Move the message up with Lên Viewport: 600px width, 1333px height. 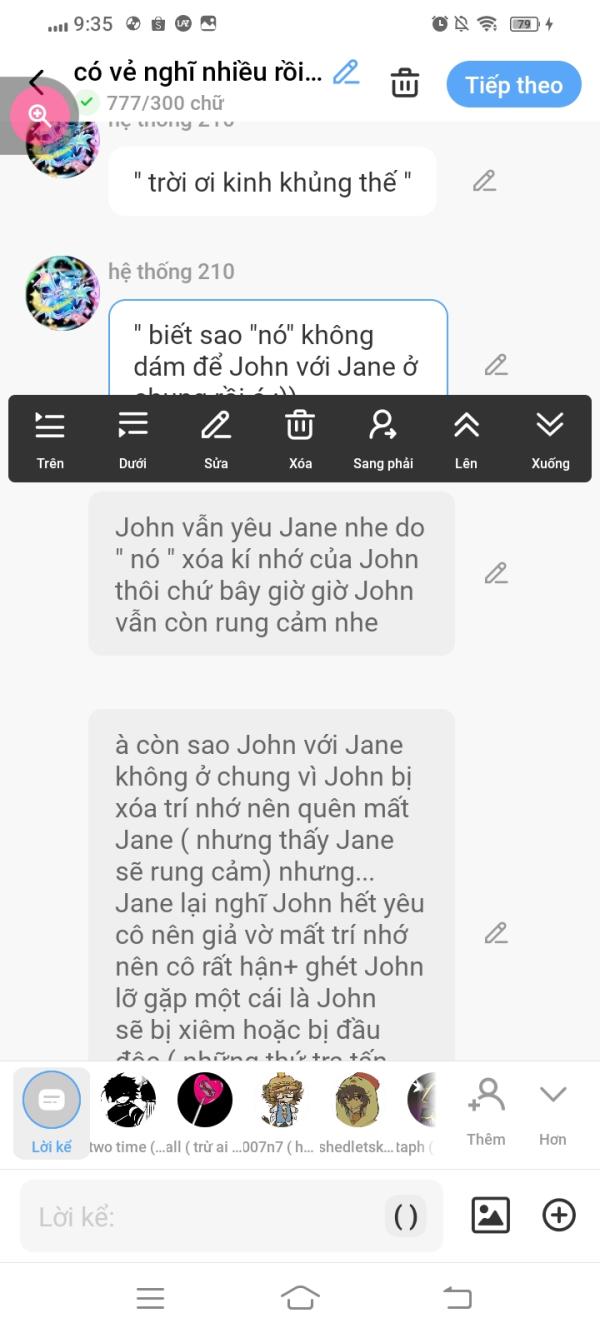click(466, 440)
